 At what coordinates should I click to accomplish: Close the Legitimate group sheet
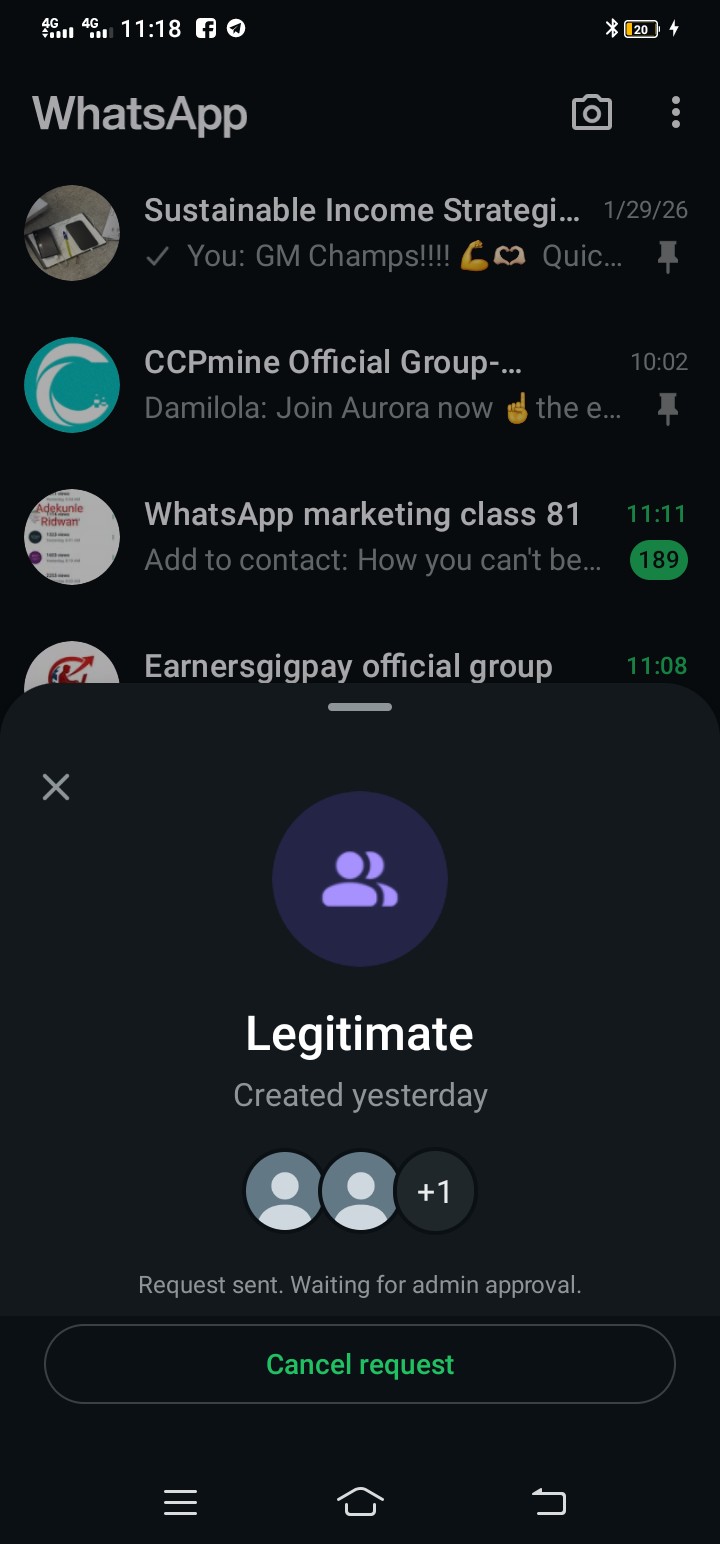pyautogui.click(x=56, y=787)
